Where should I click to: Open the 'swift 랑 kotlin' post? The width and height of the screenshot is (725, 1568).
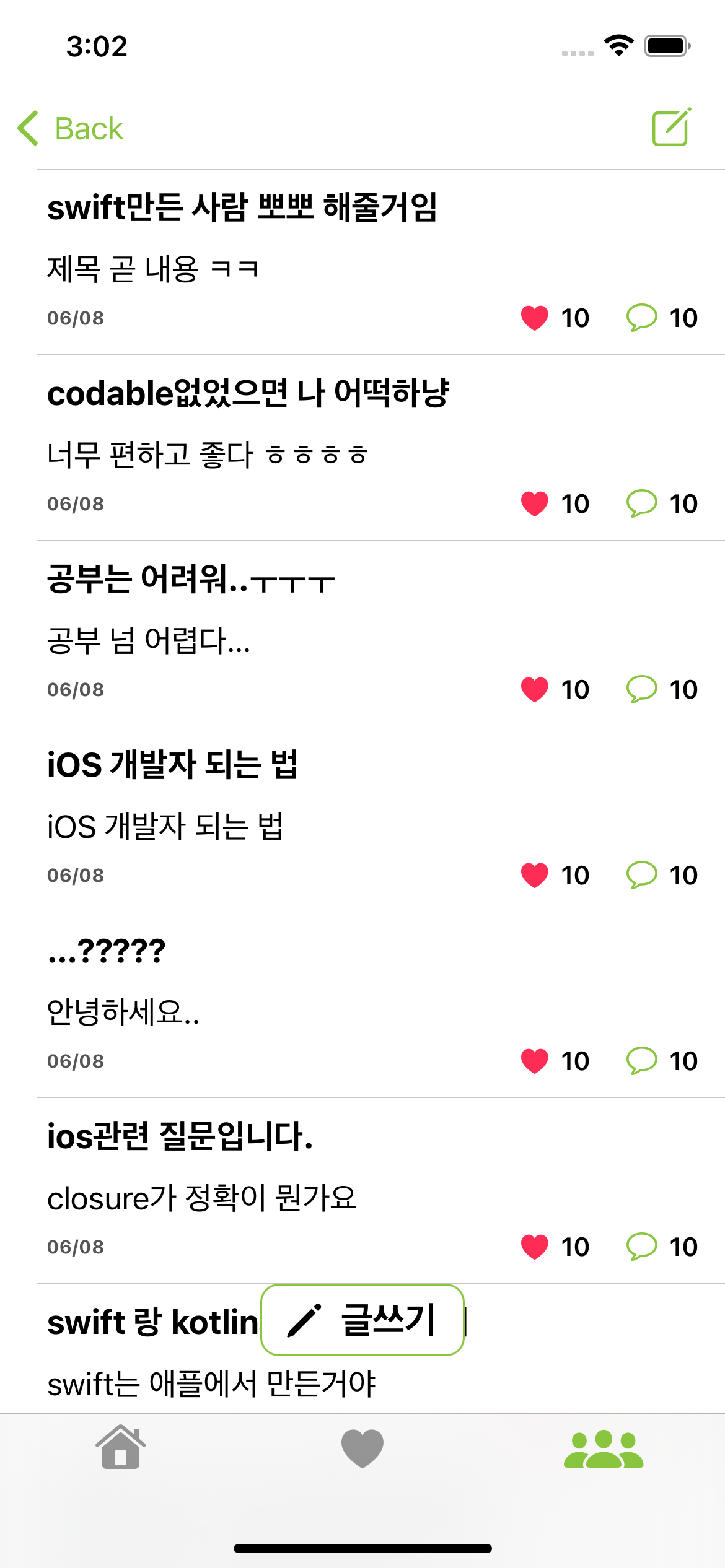pos(152,1323)
